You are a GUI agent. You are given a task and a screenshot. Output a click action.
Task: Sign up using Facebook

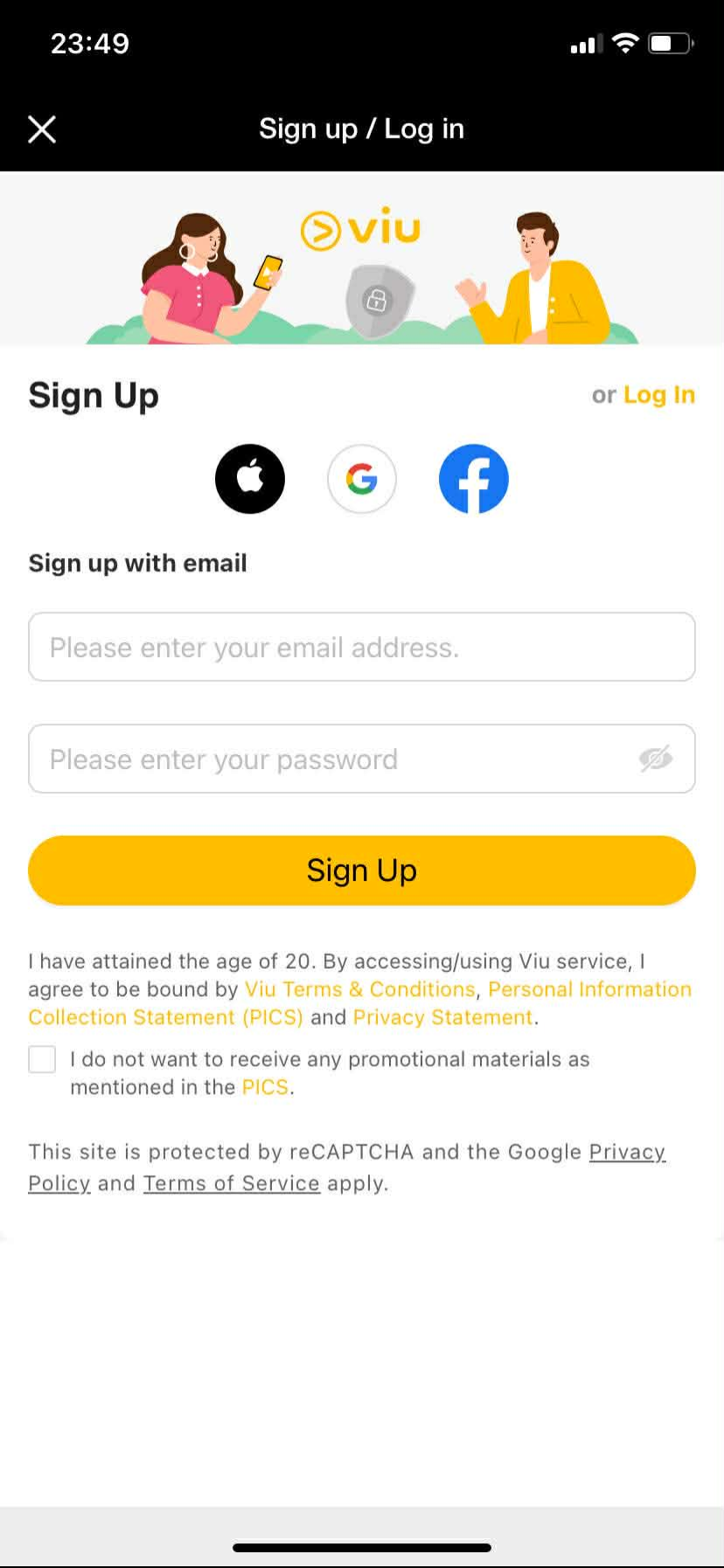pyautogui.click(x=473, y=479)
